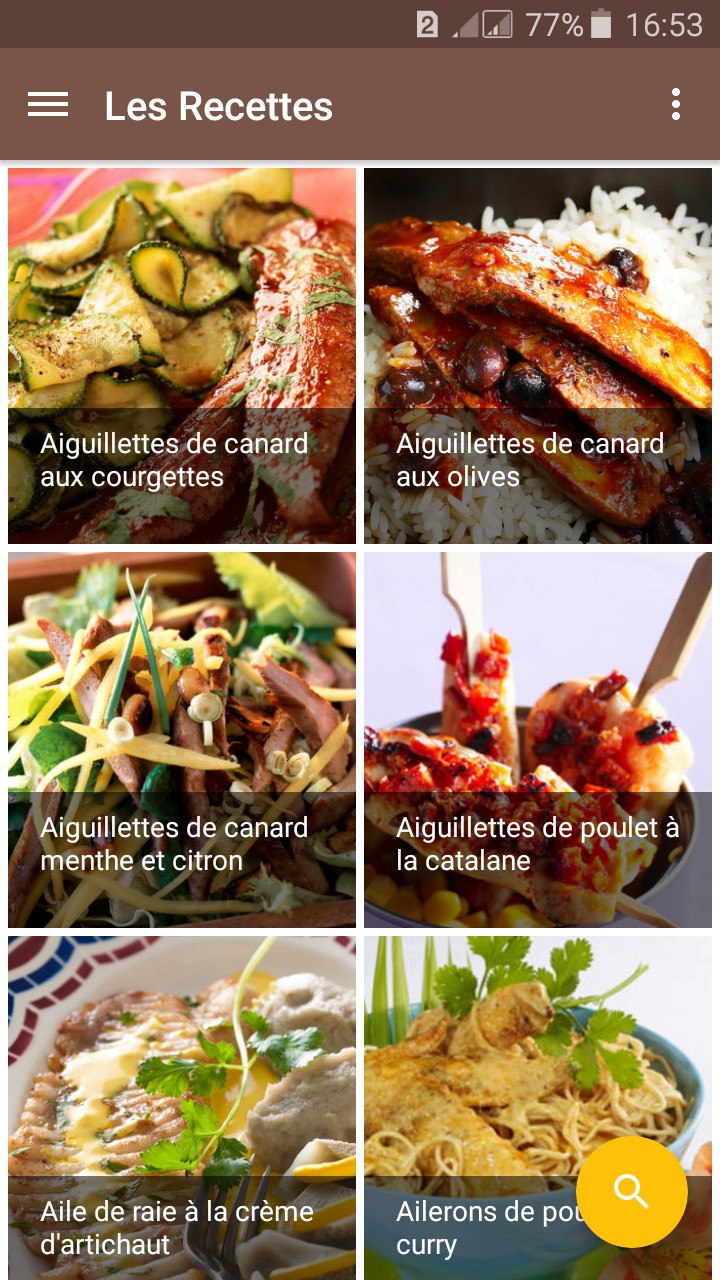Tap the yellow search floating button
This screenshot has width=720, height=1280.
[631, 1191]
